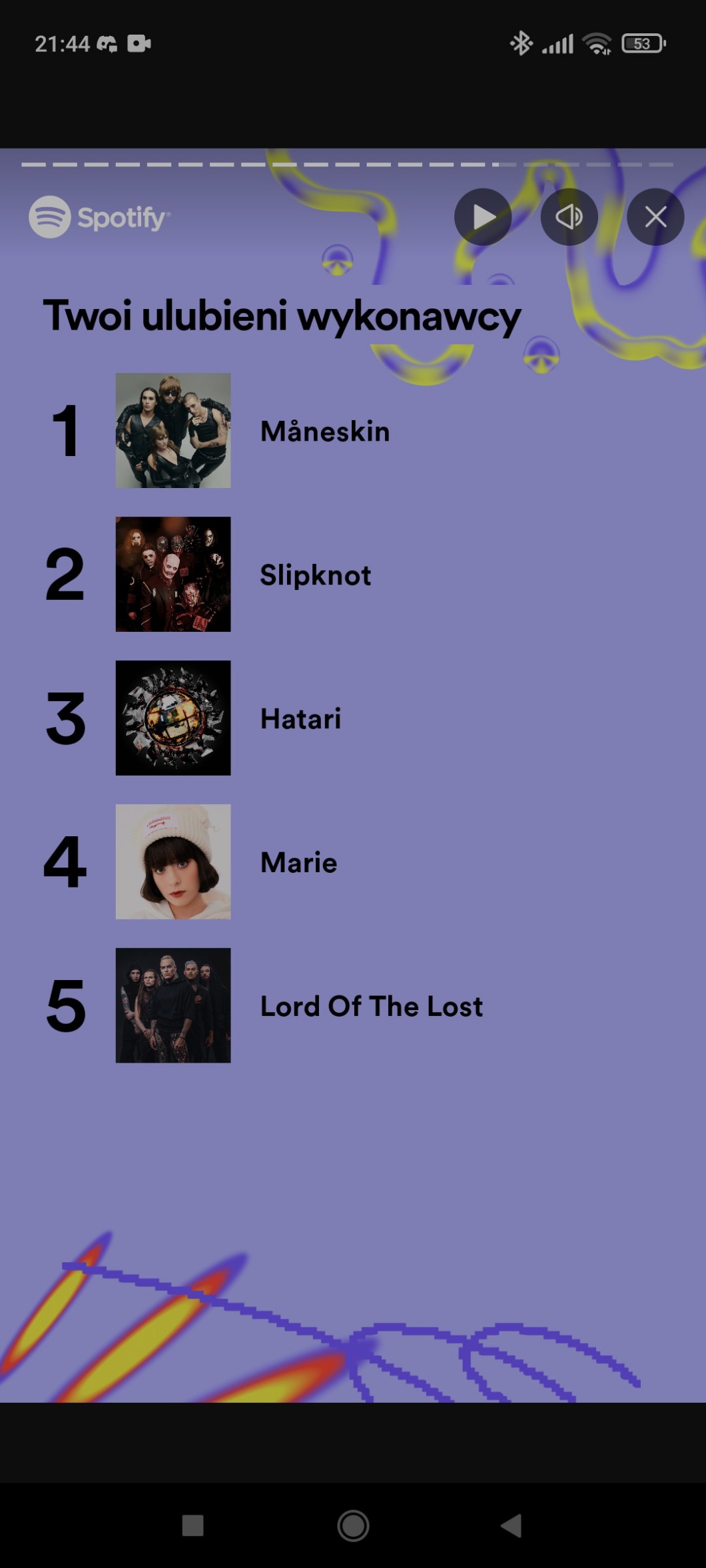The width and height of the screenshot is (706, 1568).
Task: Close the Wrapped story
Action: (655, 216)
